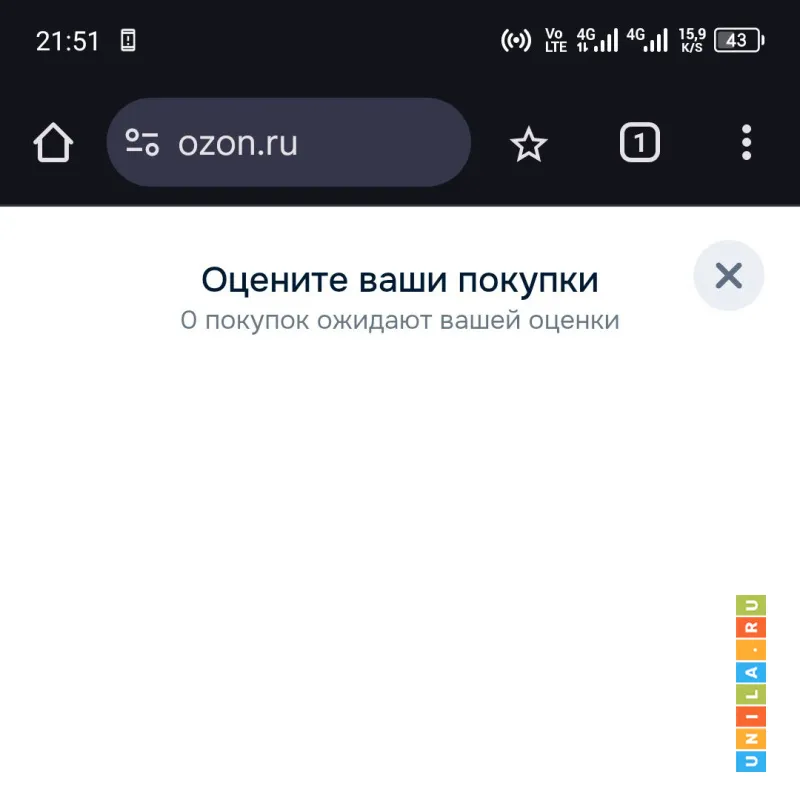Open the browser overflow menu
The height and width of the screenshot is (791, 800).
(746, 143)
